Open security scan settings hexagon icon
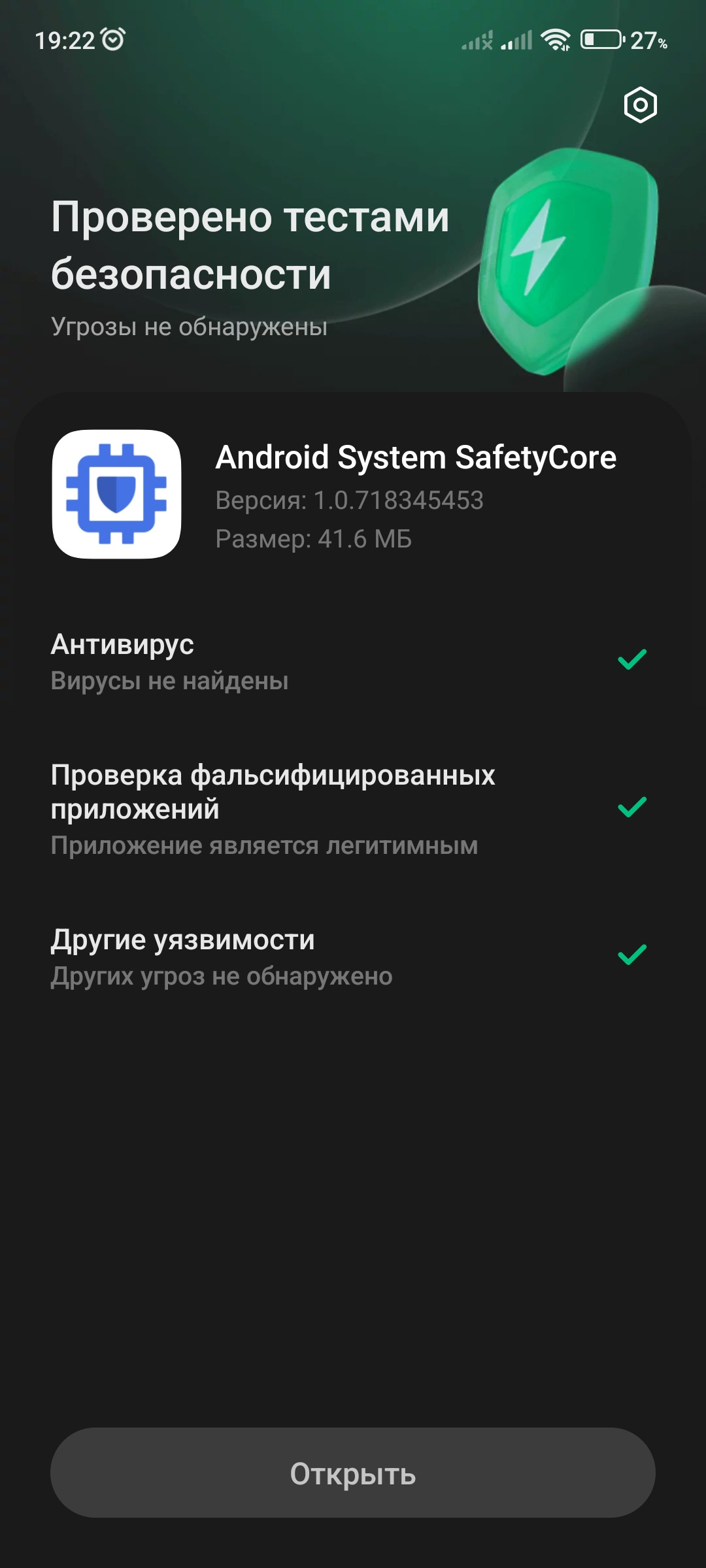The height and width of the screenshot is (1568, 706). pyautogui.click(x=640, y=105)
